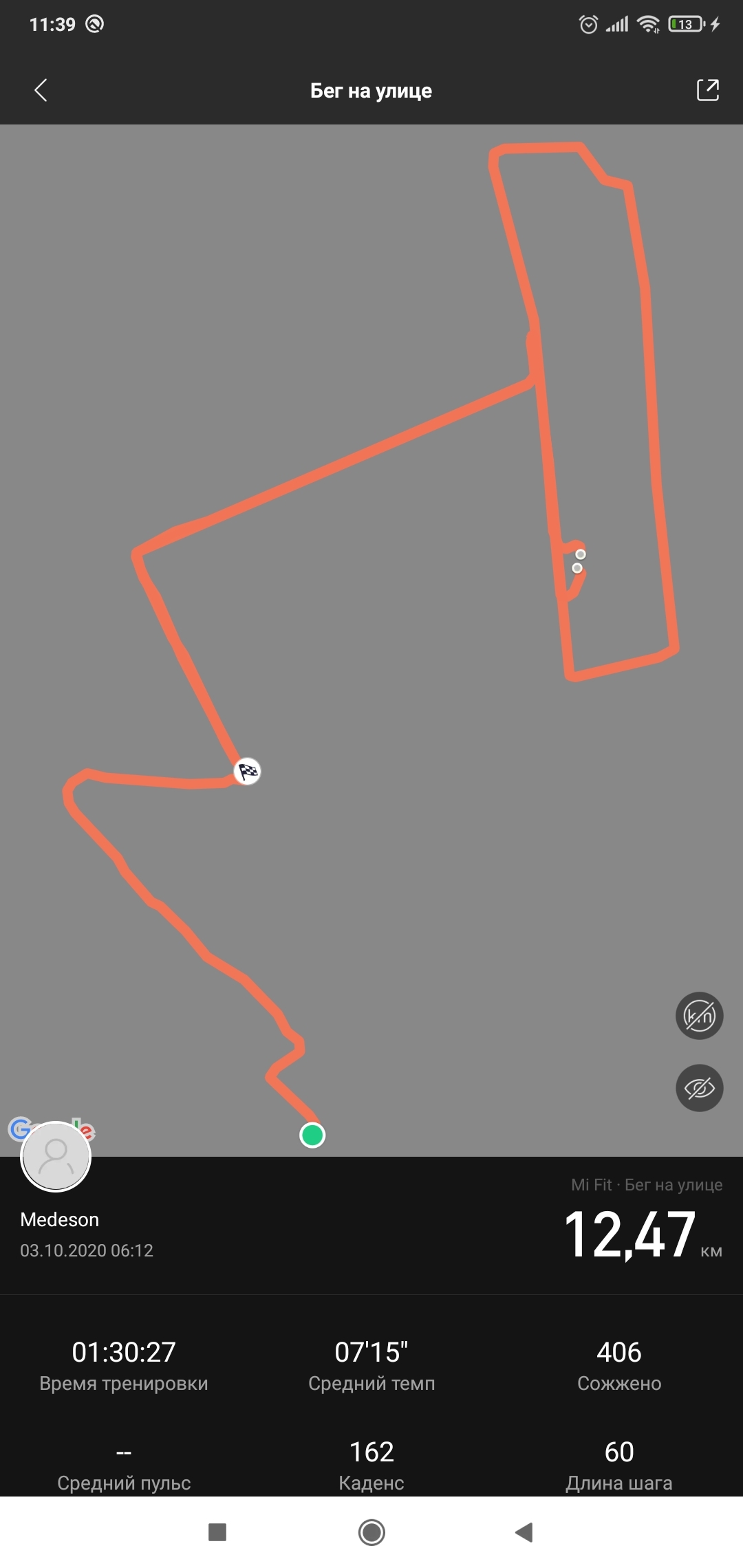Open Medeson's profile avatar

click(56, 1156)
